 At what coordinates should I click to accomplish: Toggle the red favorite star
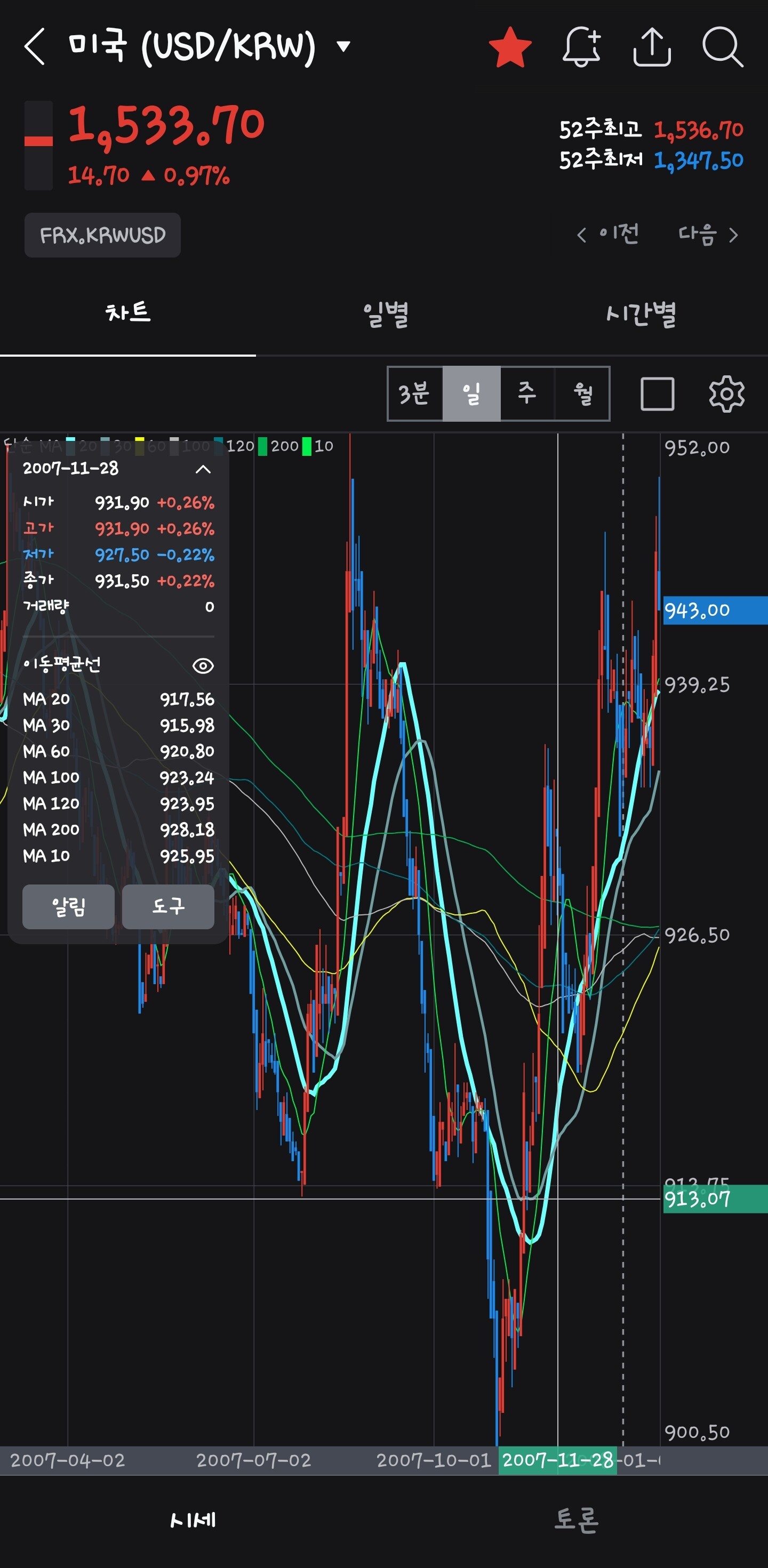click(x=510, y=47)
